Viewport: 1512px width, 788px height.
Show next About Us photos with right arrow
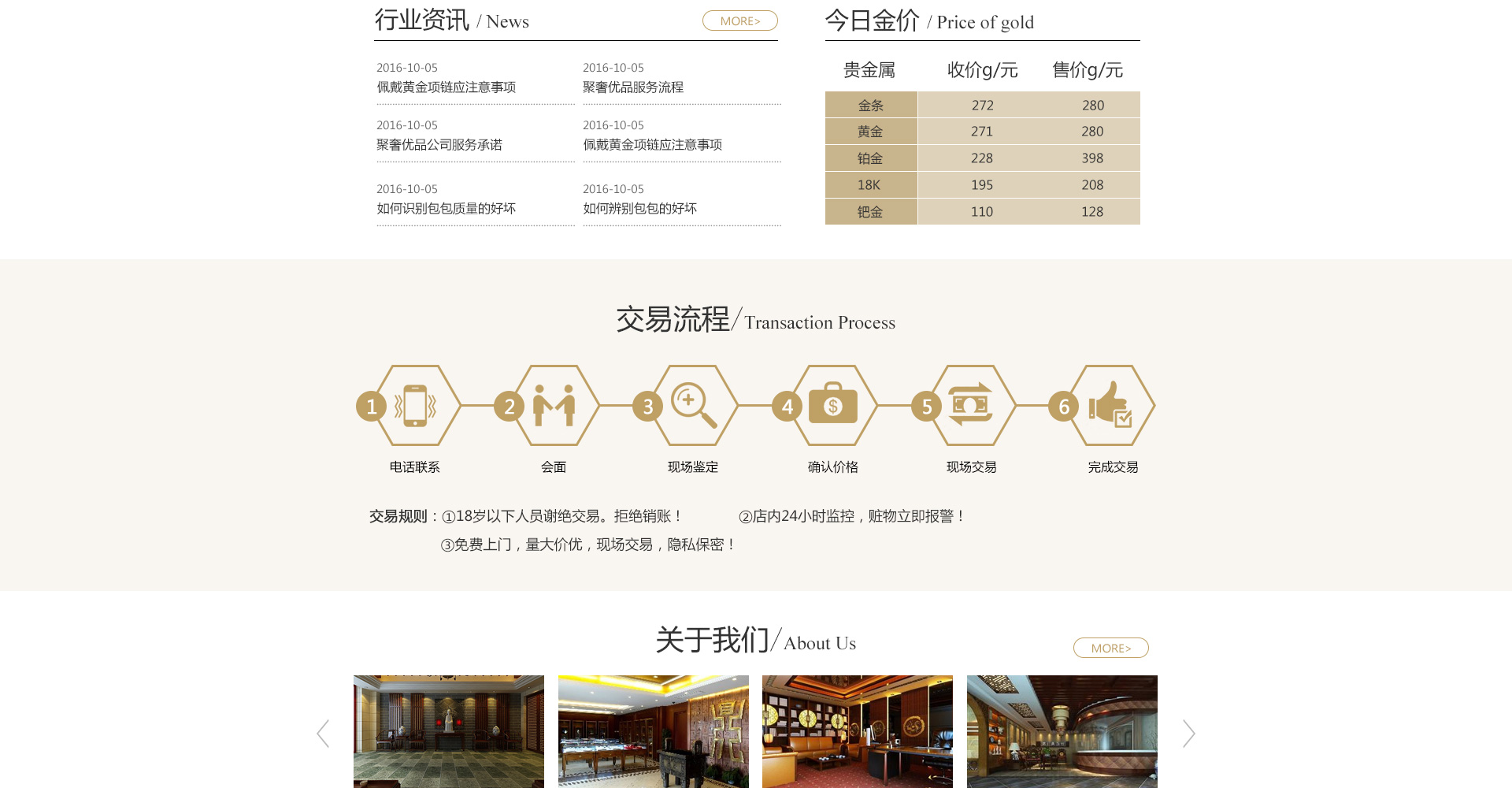tap(1188, 734)
